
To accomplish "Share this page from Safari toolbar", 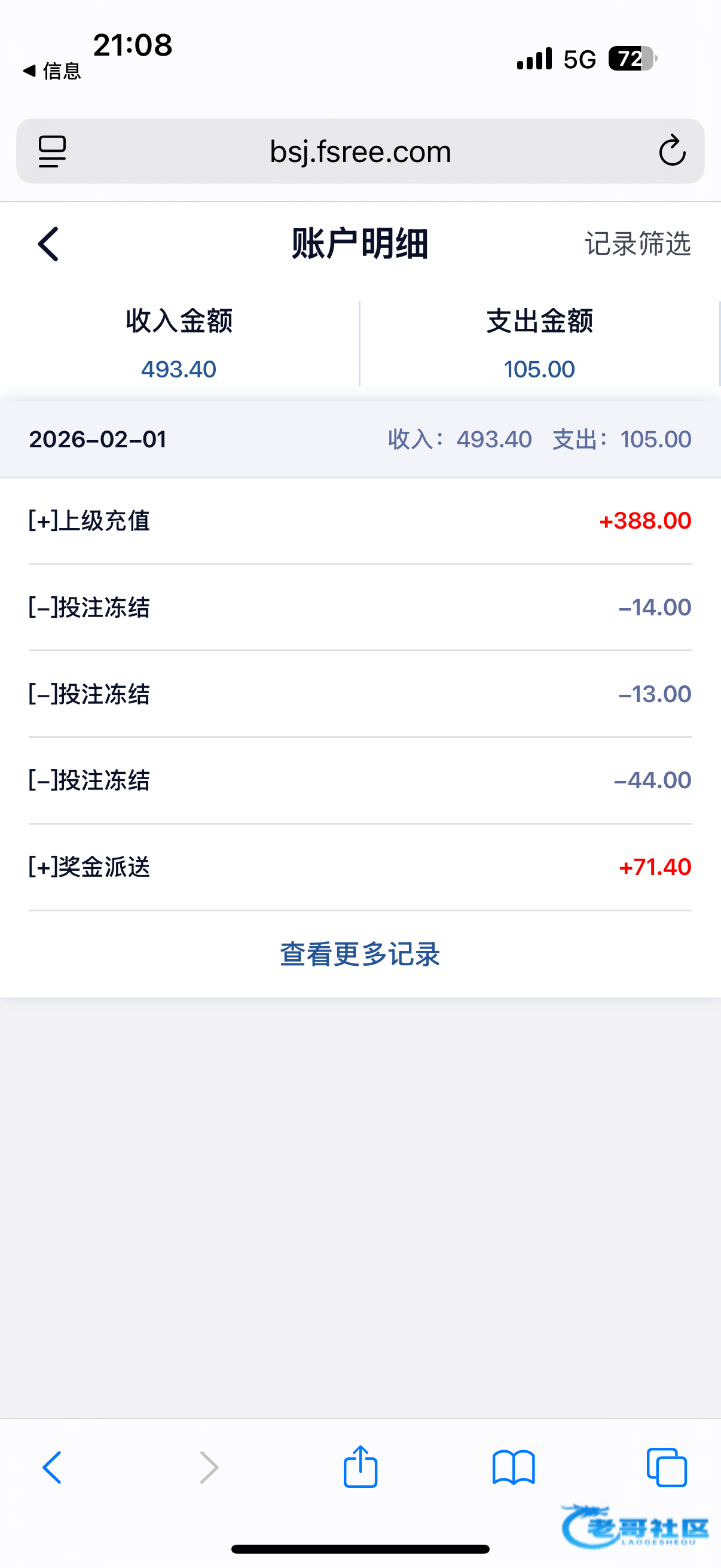I will click(360, 1467).
